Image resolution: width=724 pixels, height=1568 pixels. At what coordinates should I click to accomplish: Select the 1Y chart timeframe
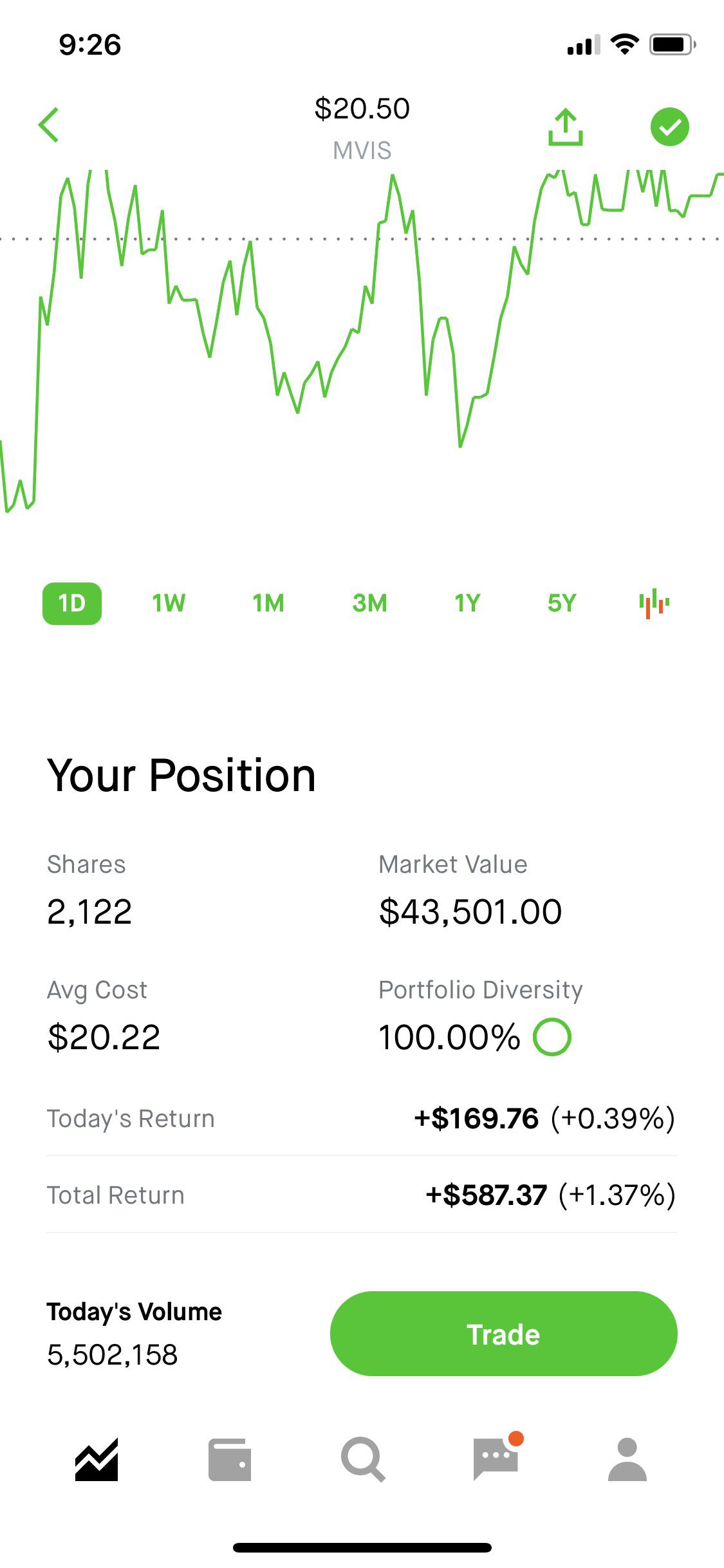467,602
